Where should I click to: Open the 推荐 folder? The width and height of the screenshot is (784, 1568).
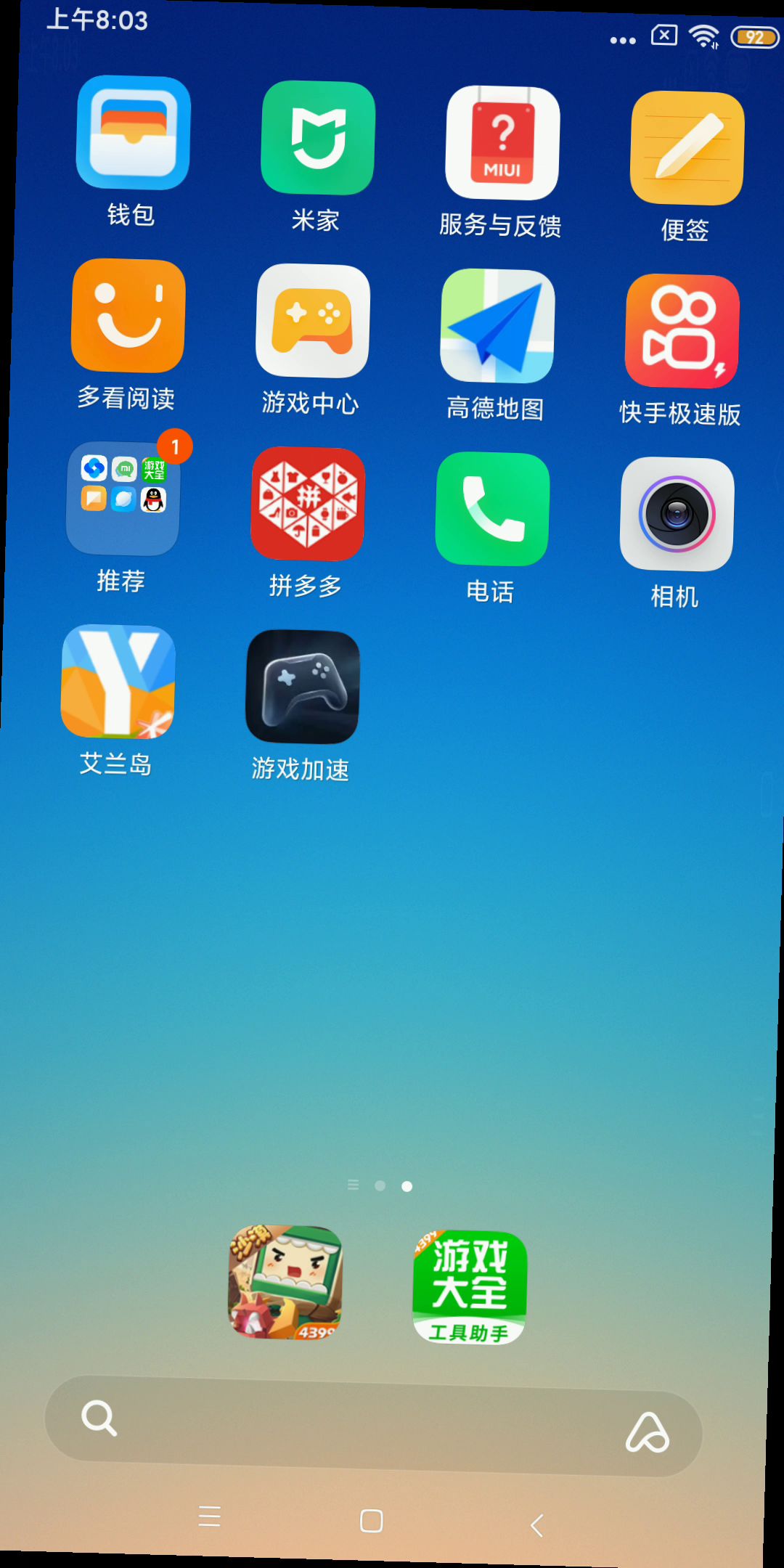pyautogui.click(x=123, y=499)
